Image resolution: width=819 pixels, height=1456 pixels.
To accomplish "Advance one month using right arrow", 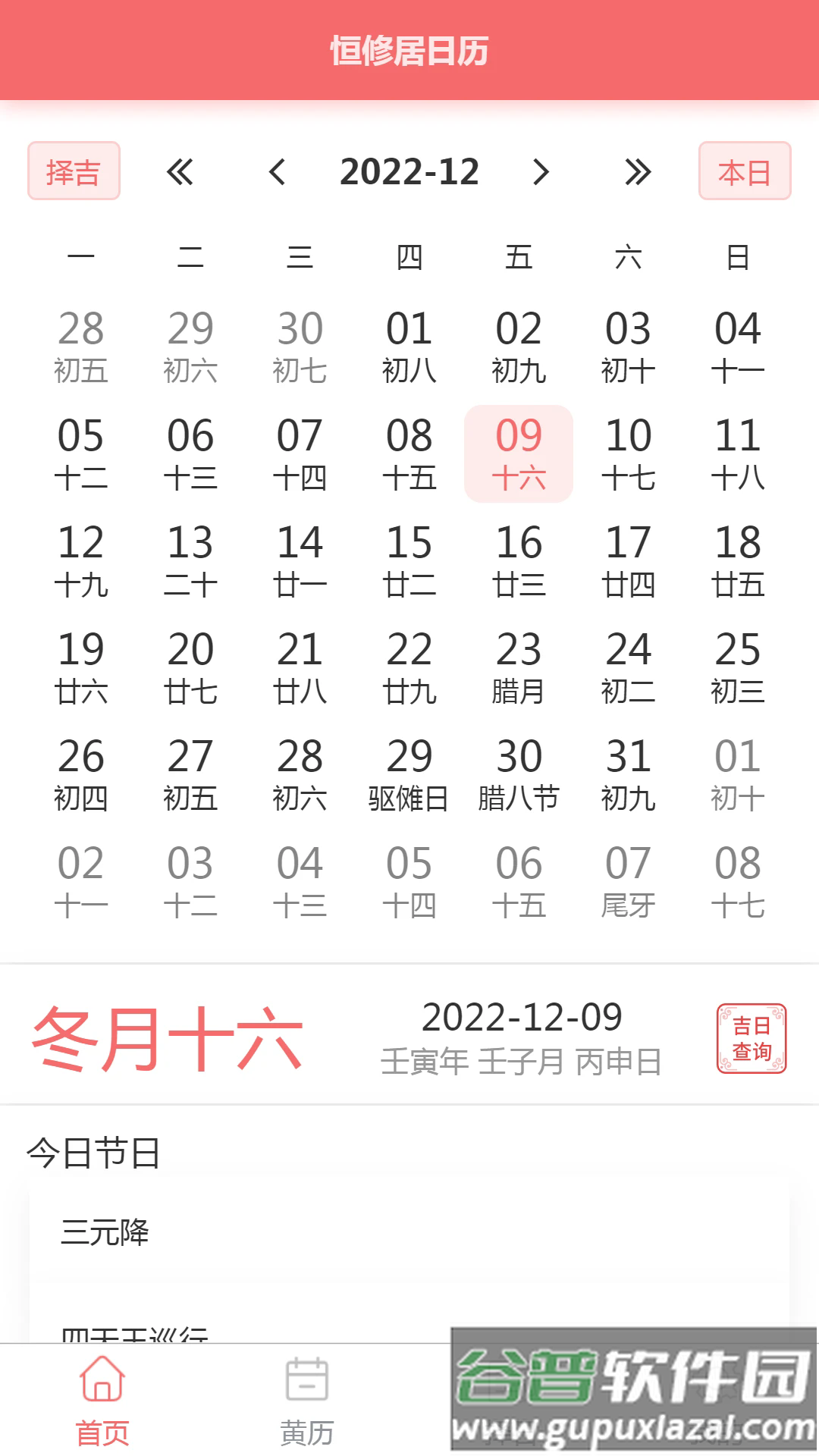I will 541,173.
